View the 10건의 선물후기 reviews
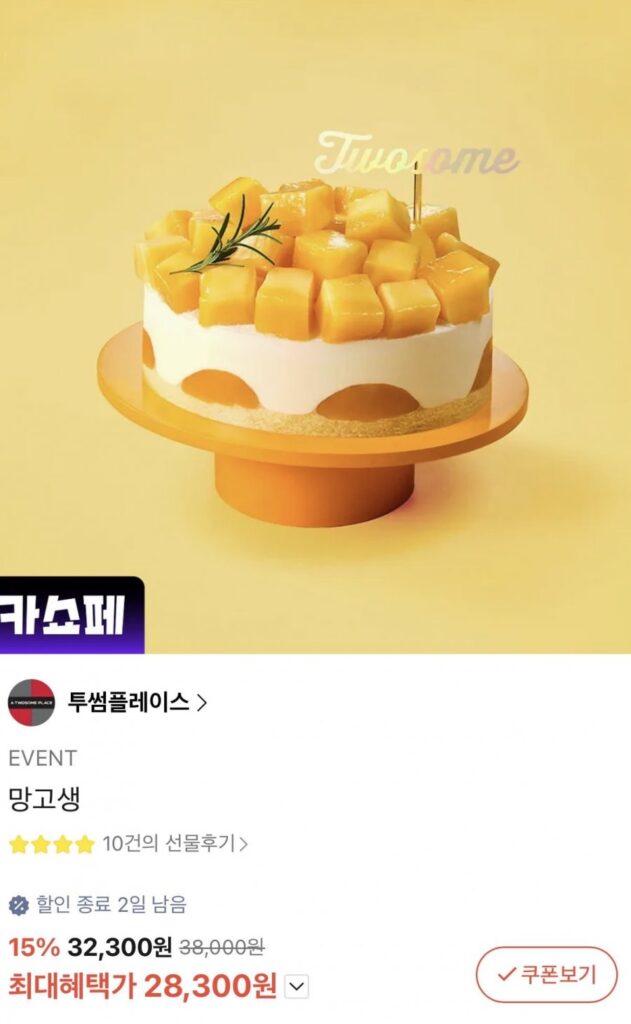 pos(174,844)
